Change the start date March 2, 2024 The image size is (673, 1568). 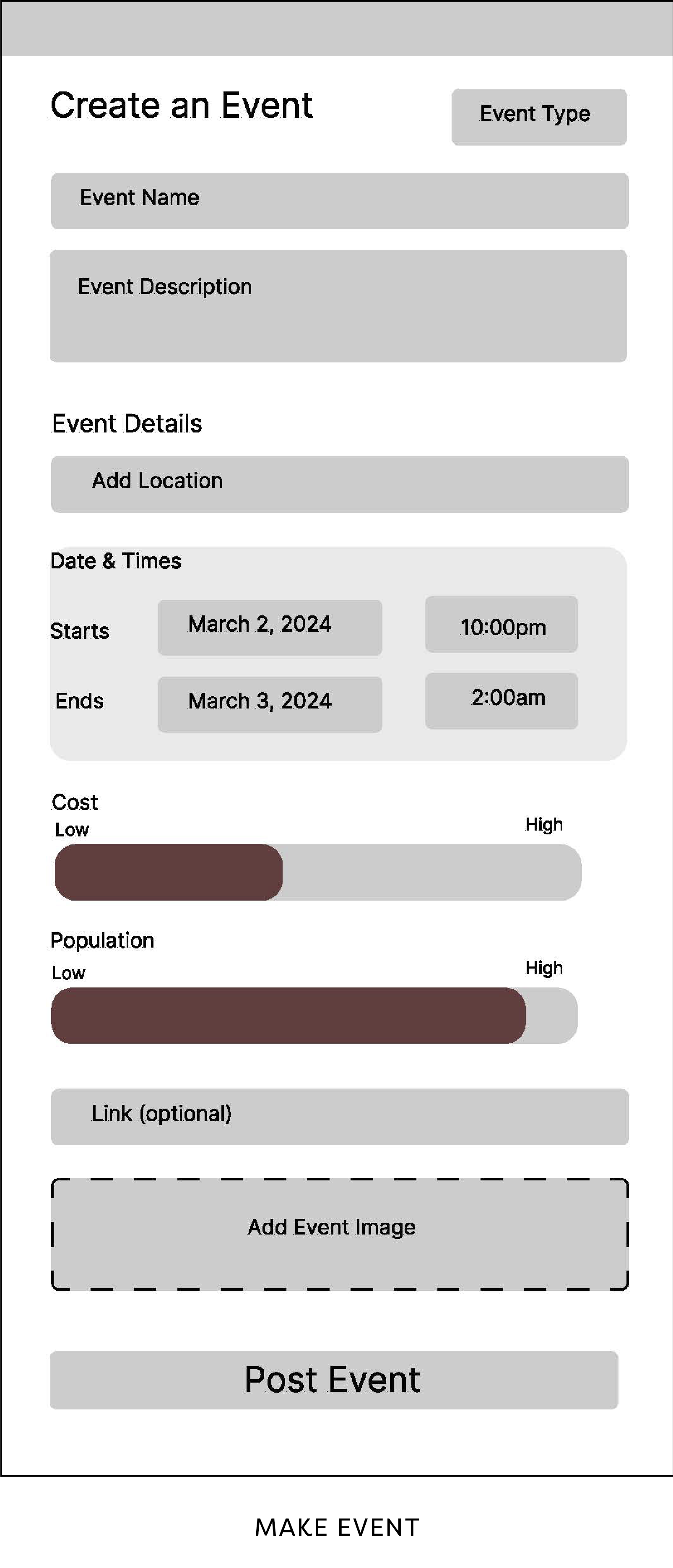coord(270,627)
